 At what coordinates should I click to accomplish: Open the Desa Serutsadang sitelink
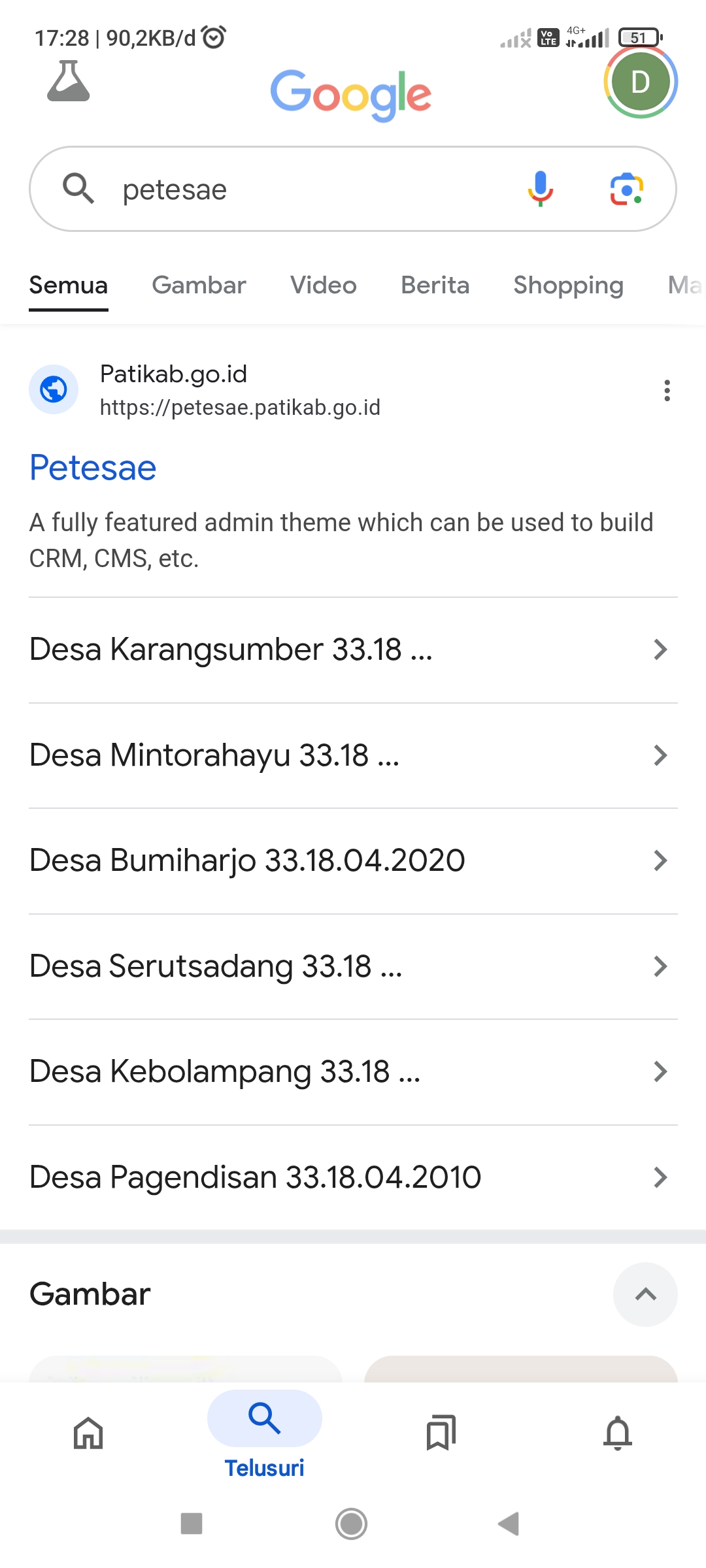tap(353, 967)
